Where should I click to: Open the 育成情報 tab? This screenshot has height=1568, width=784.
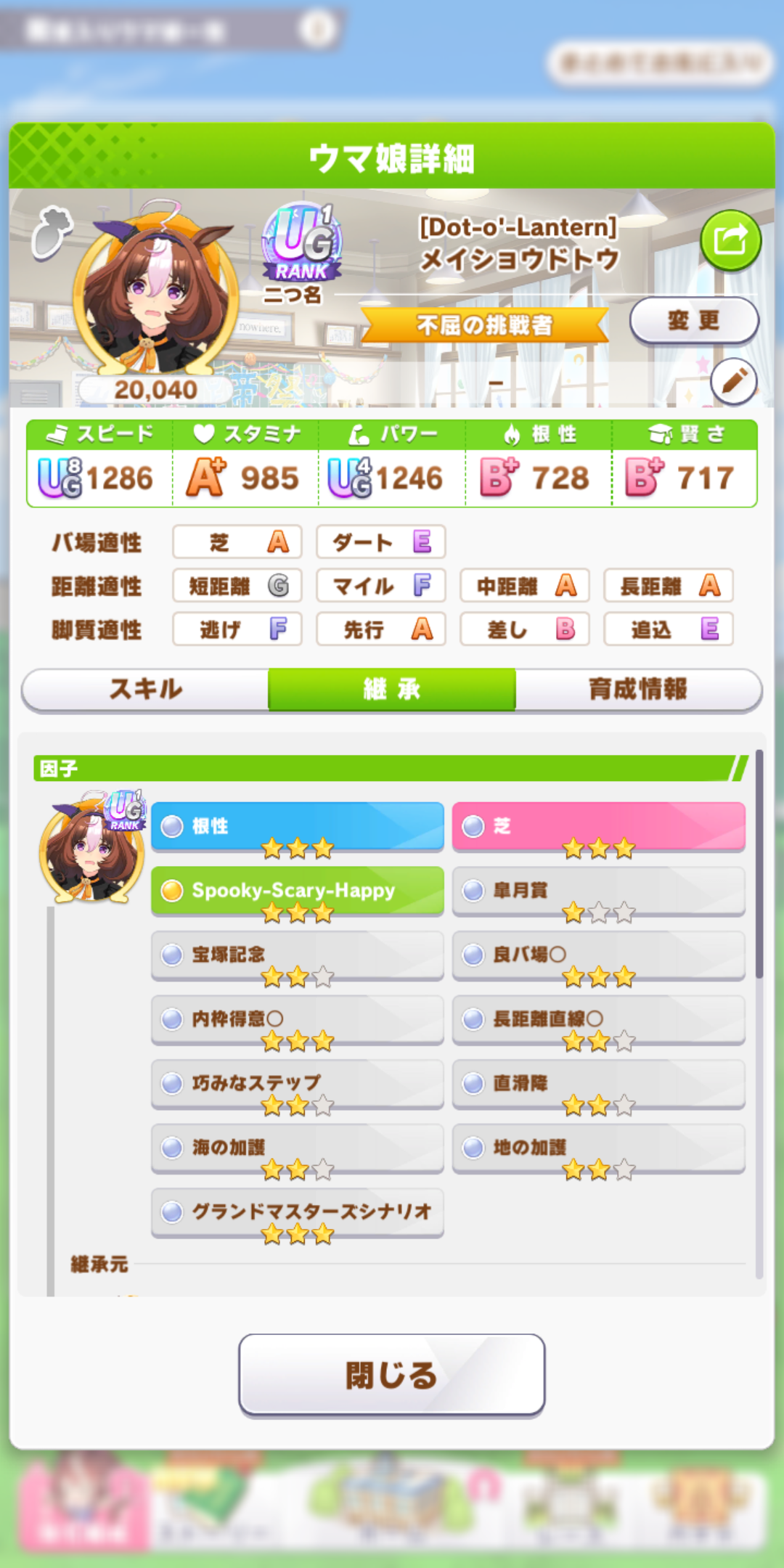point(637,689)
